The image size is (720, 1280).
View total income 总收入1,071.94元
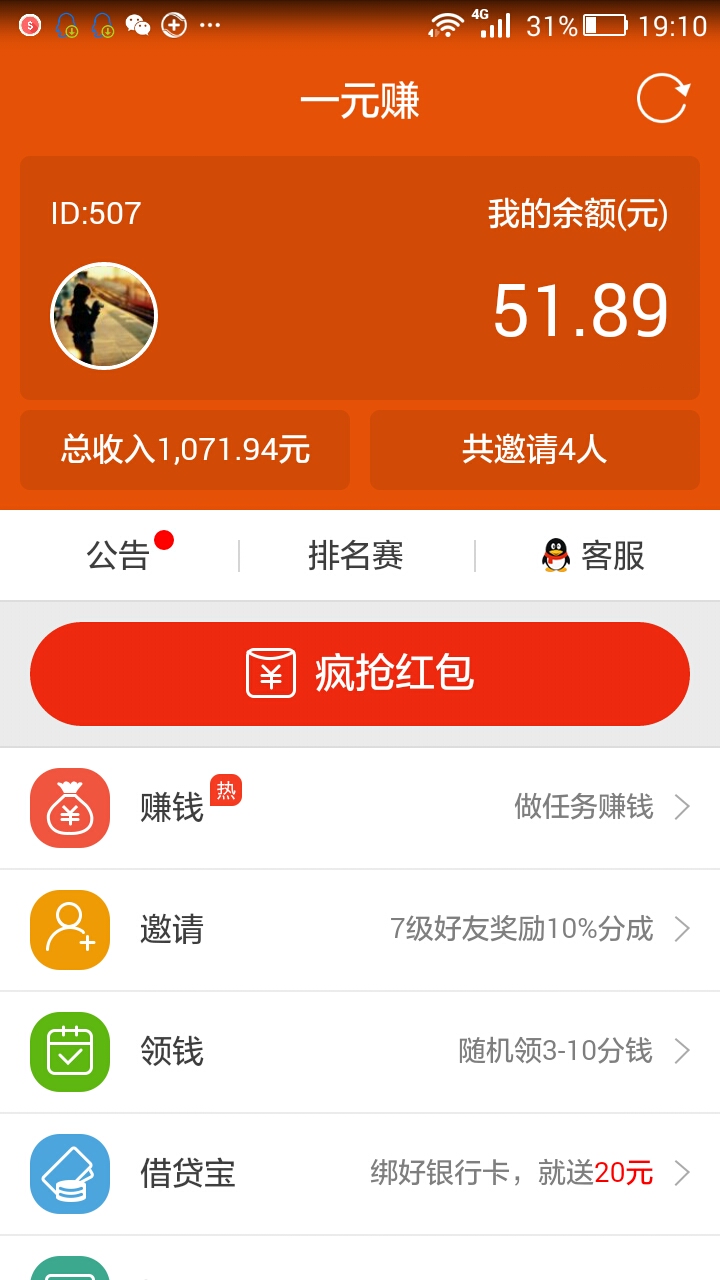[185, 450]
